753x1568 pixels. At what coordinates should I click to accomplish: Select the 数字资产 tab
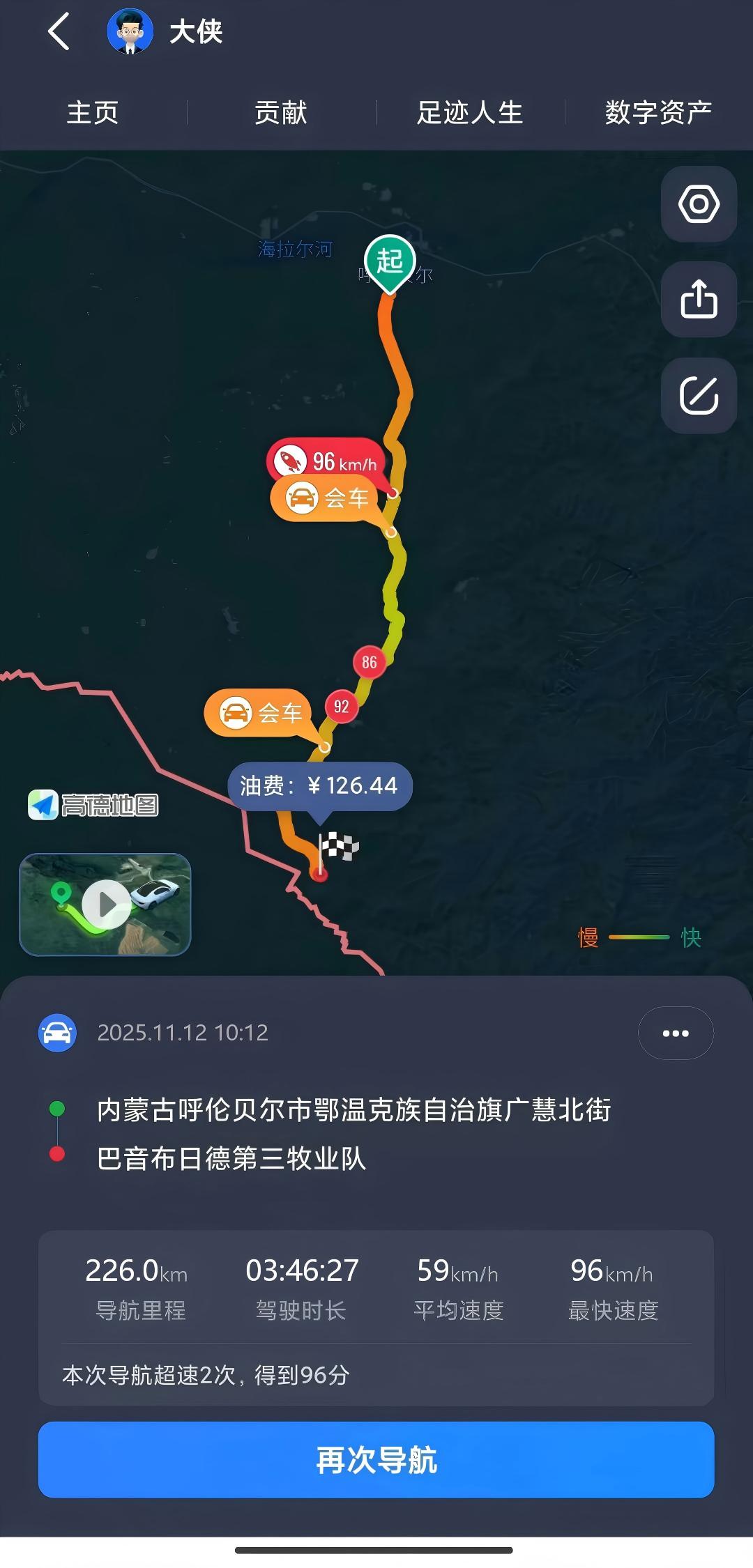tap(658, 113)
